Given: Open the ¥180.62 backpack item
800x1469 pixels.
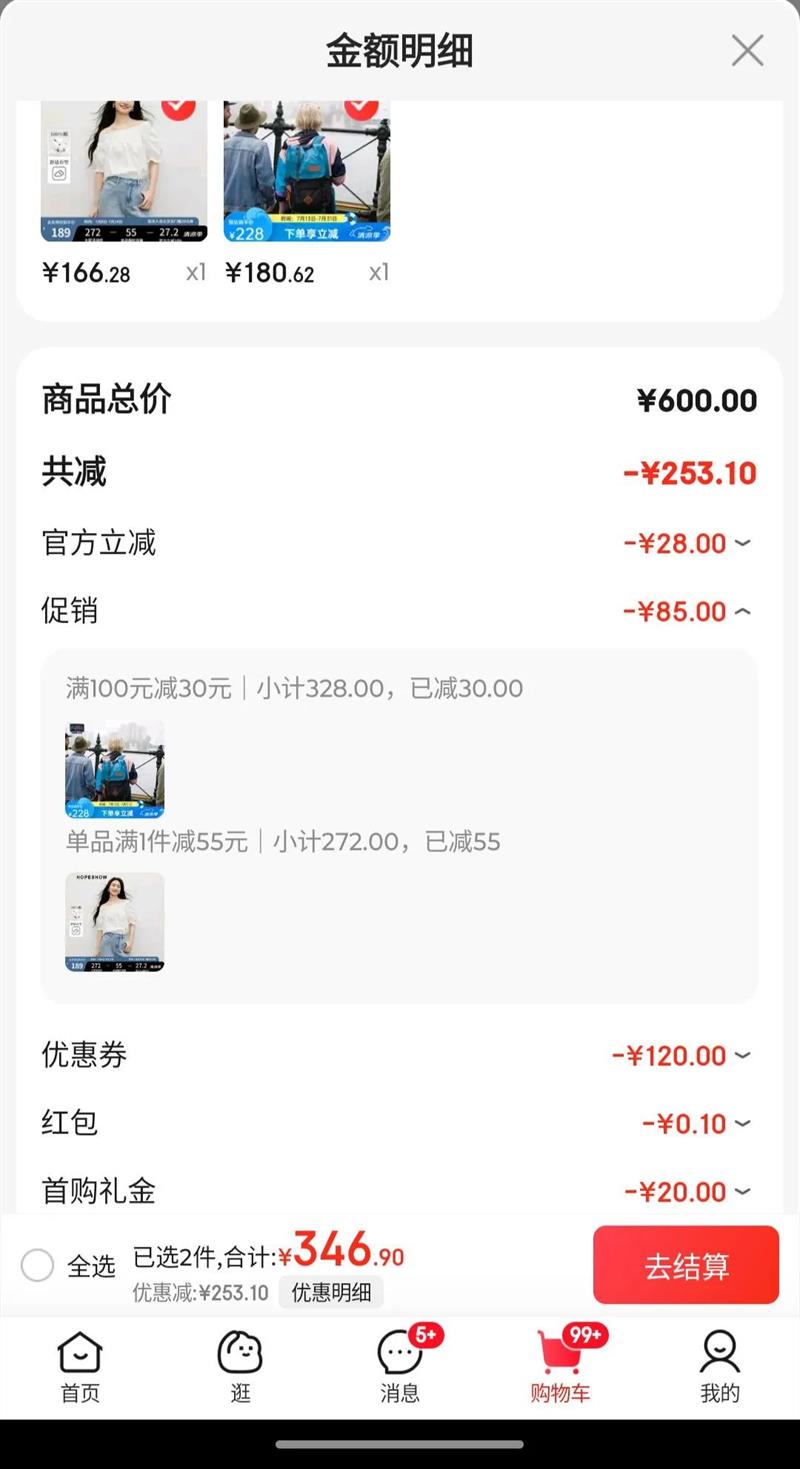Looking at the screenshot, I should 307,172.
